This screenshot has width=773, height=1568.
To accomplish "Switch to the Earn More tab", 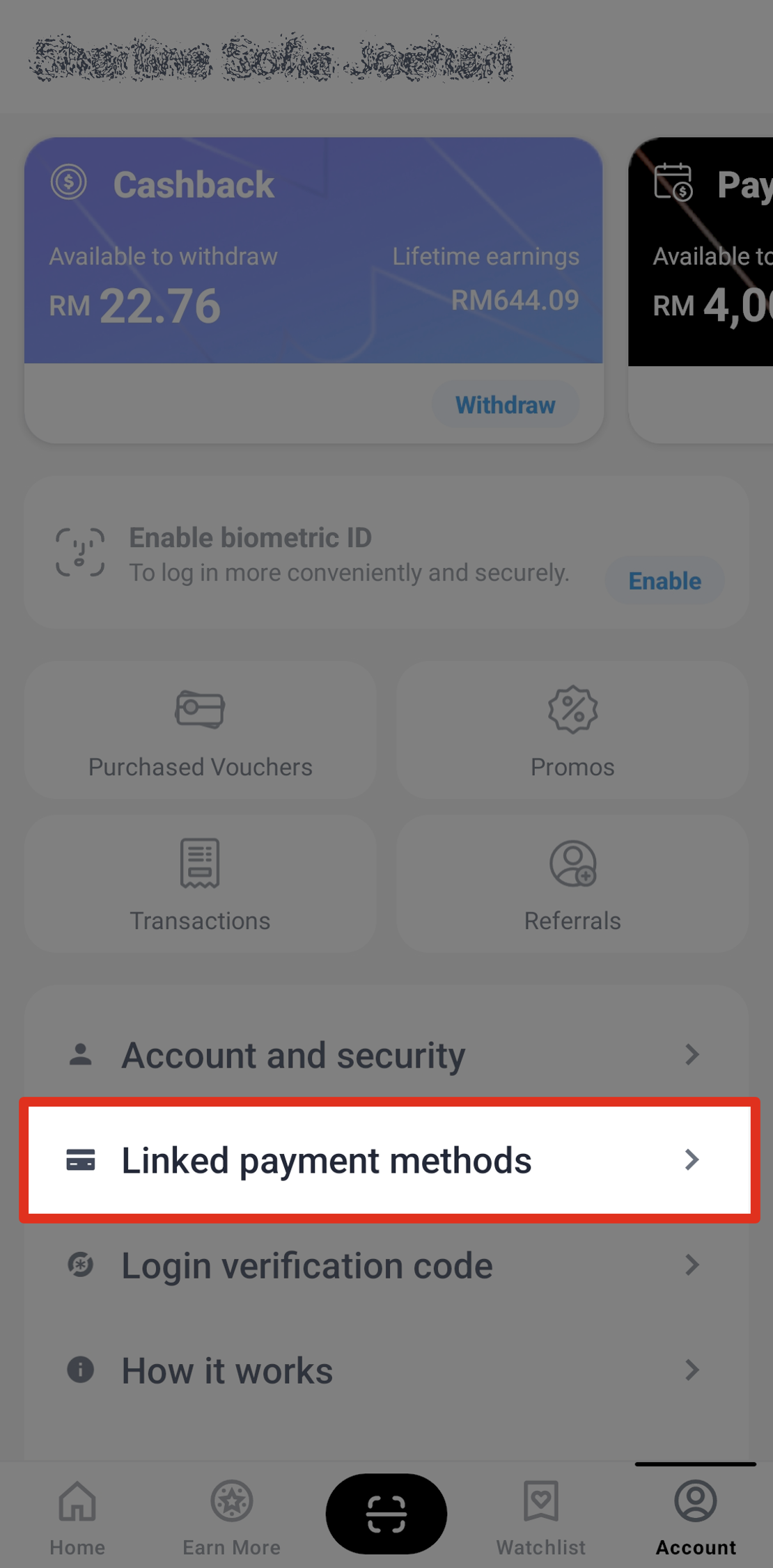I will [x=232, y=1517].
